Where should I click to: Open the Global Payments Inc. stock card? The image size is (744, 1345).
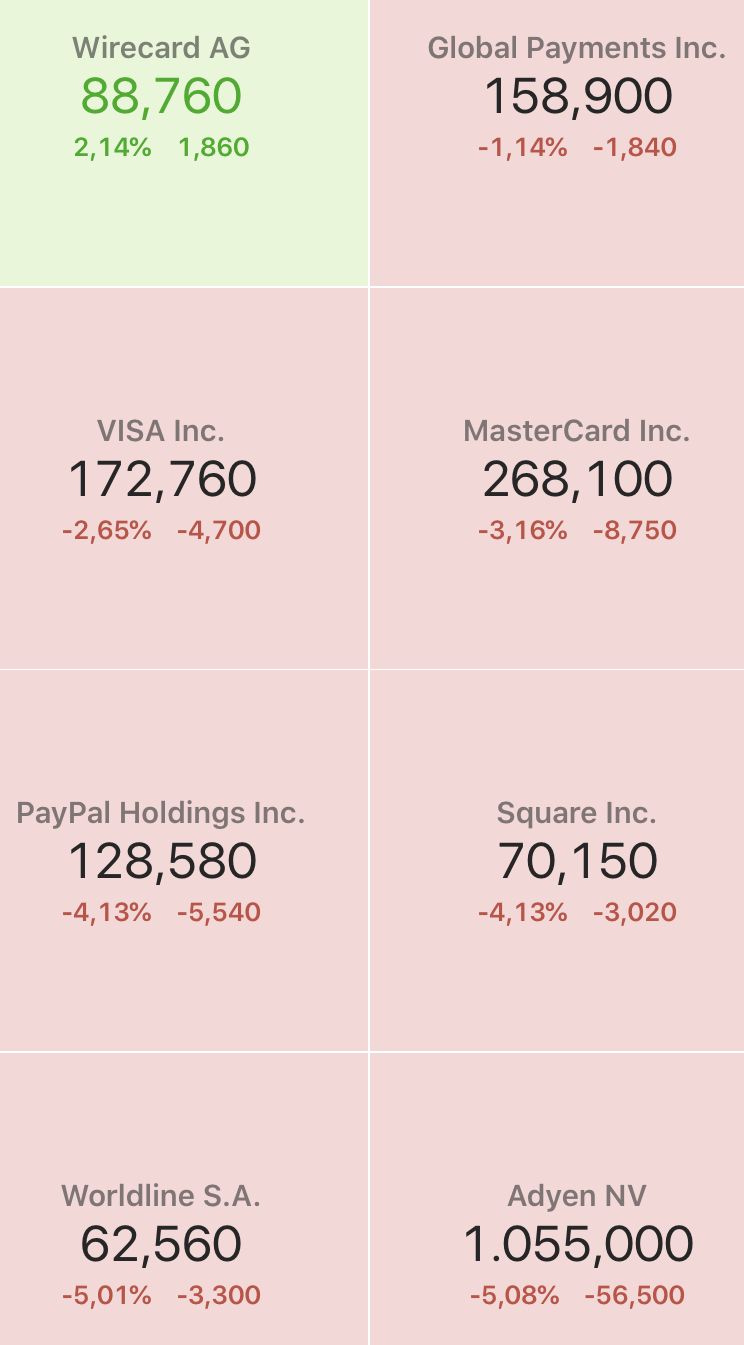pos(556,140)
